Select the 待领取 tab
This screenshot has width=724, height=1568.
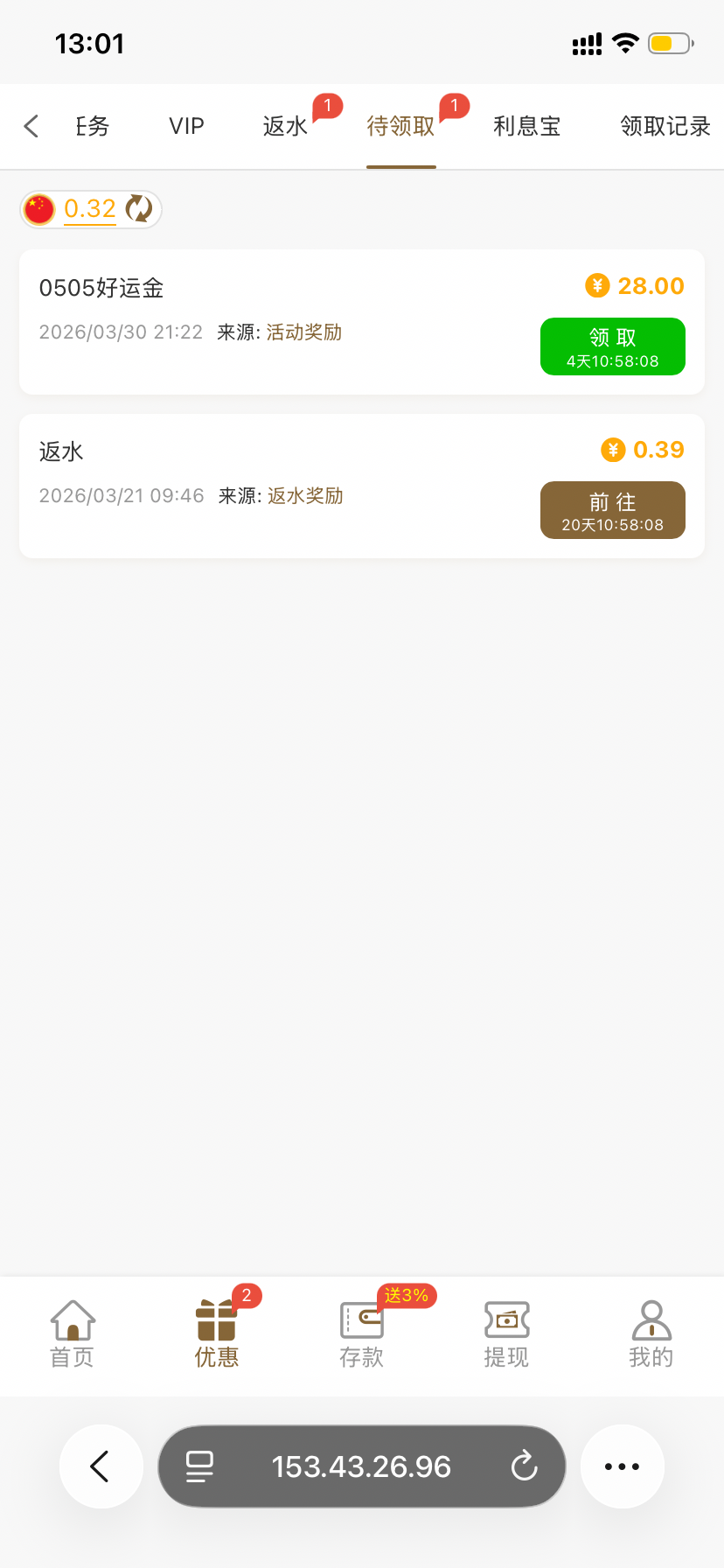pos(401,127)
